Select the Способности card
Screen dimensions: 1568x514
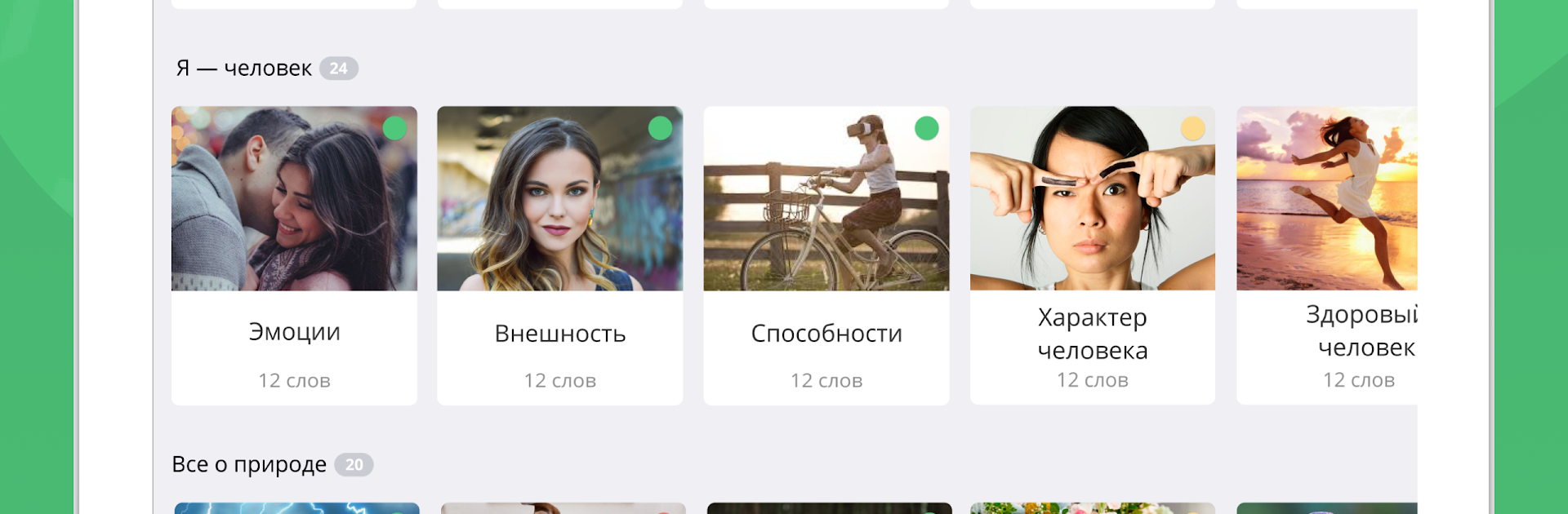pyautogui.click(x=826, y=255)
